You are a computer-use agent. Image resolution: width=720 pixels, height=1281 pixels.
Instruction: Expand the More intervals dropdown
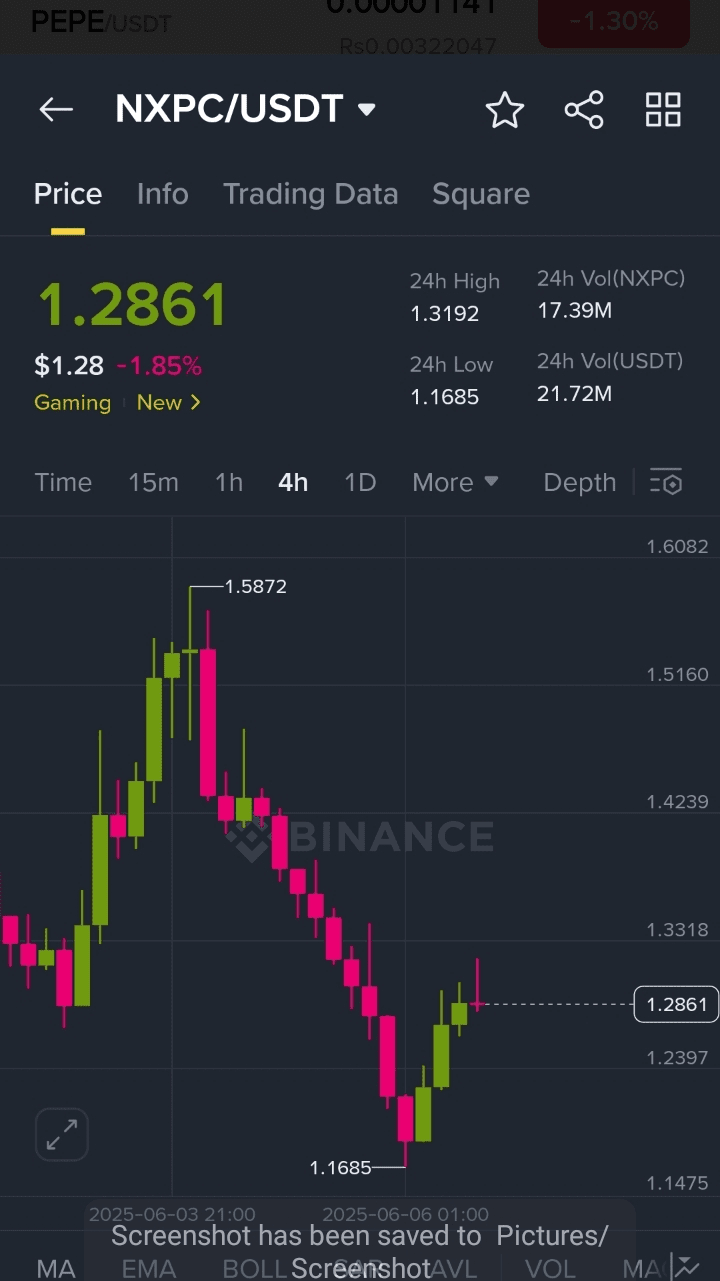(455, 482)
